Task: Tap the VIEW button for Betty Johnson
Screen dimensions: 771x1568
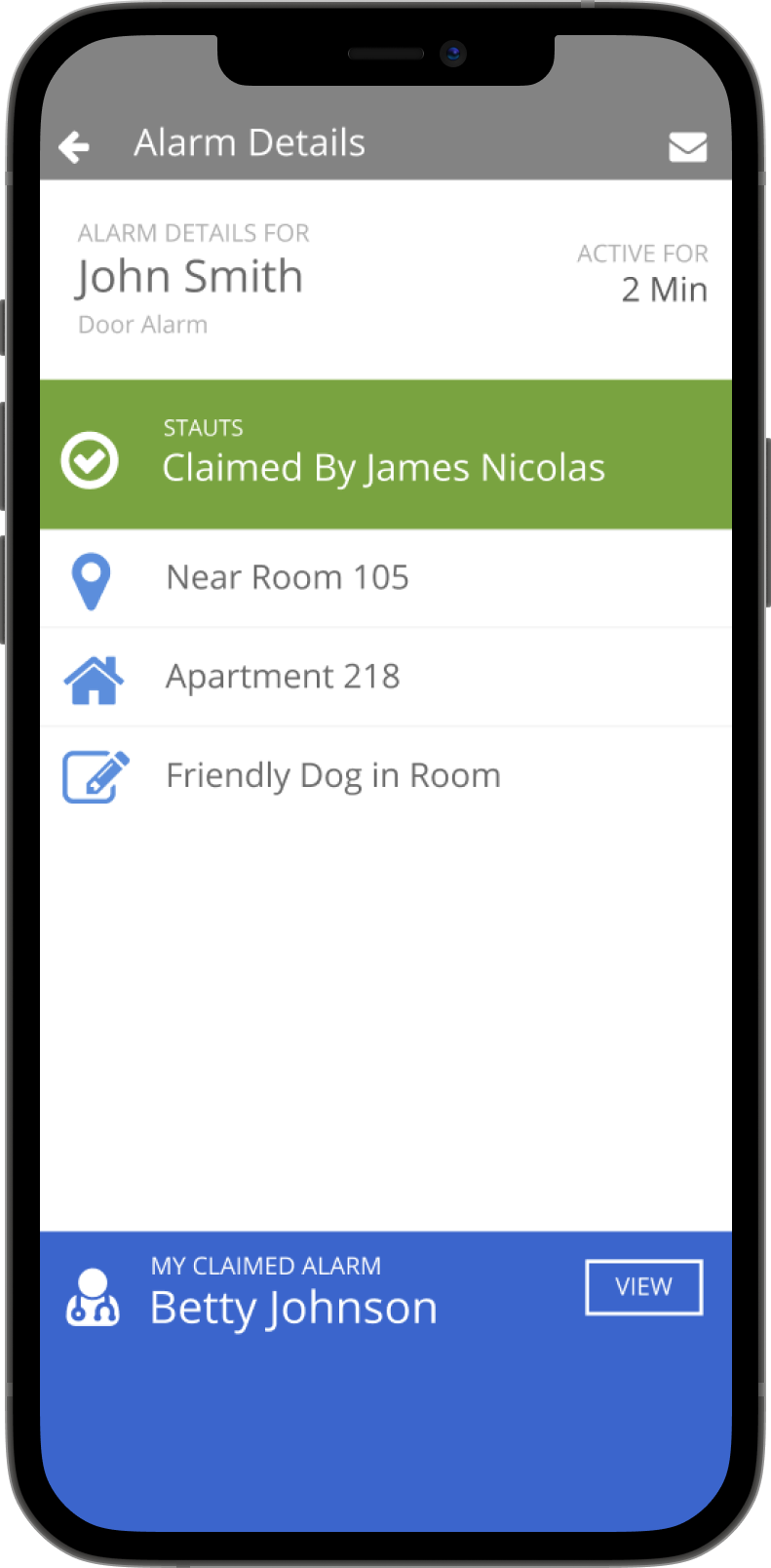Action: (643, 1287)
